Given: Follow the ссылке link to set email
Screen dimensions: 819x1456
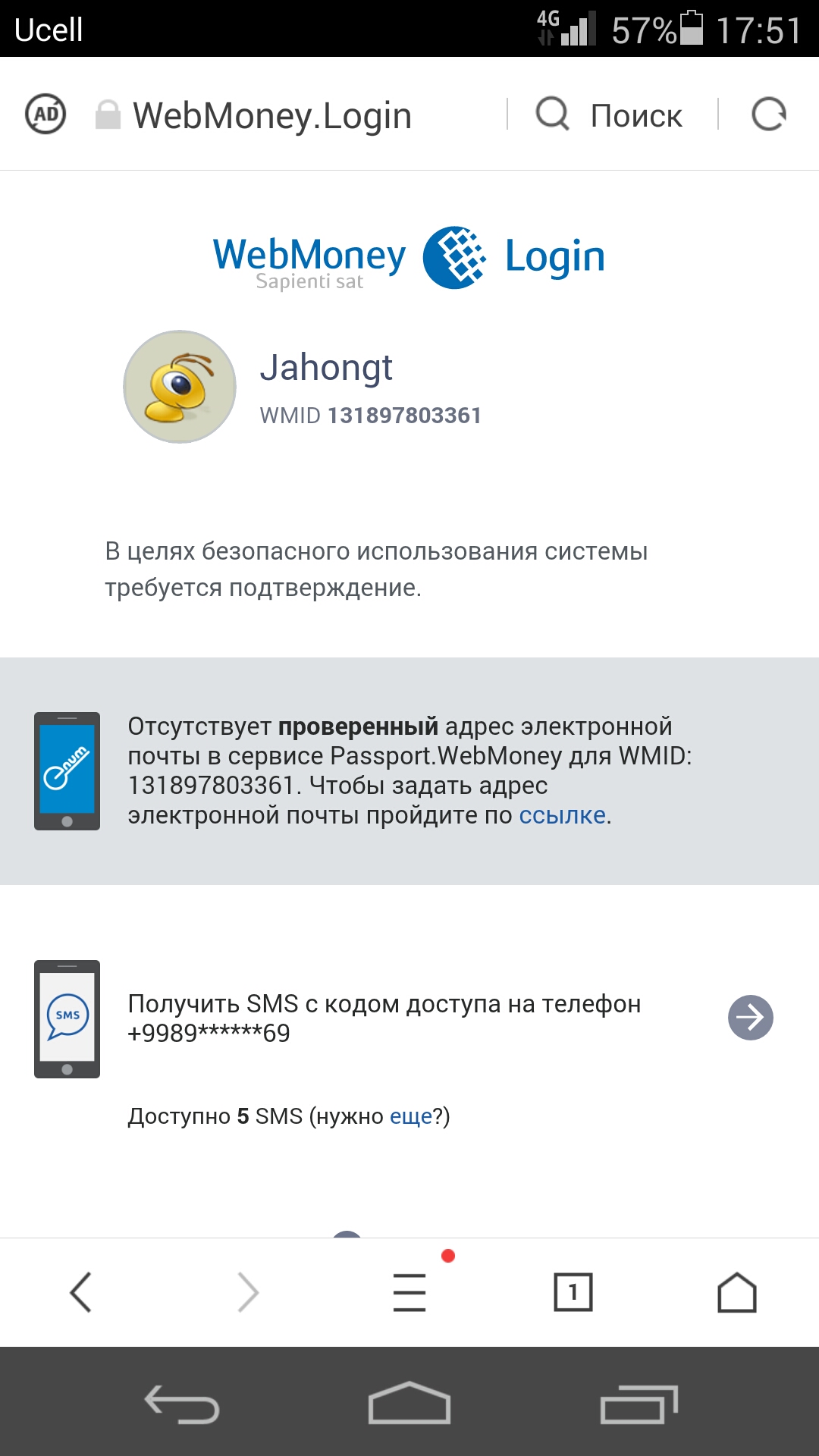Looking at the screenshot, I should (562, 815).
